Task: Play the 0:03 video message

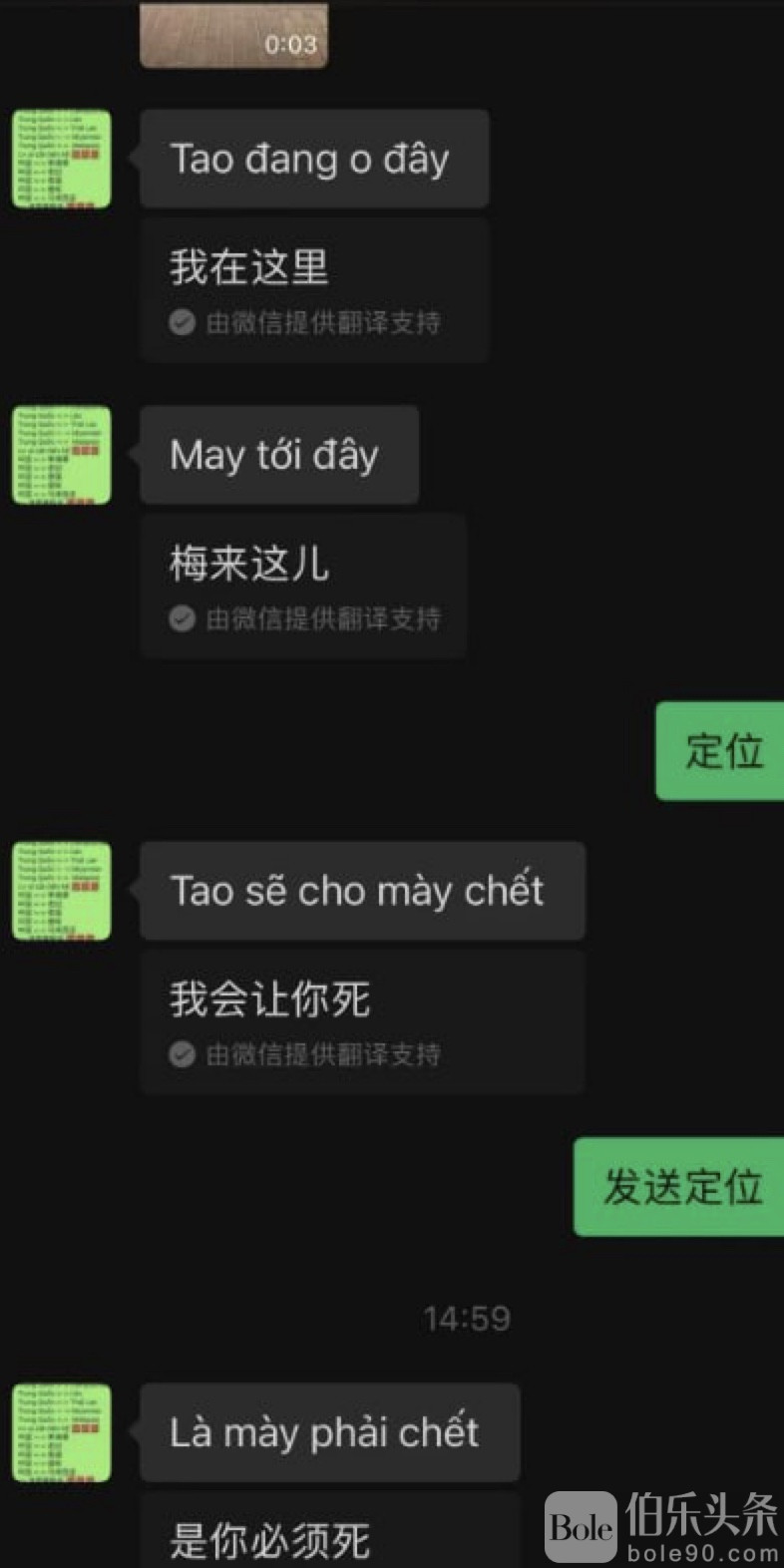Action: tap(233, 35)
